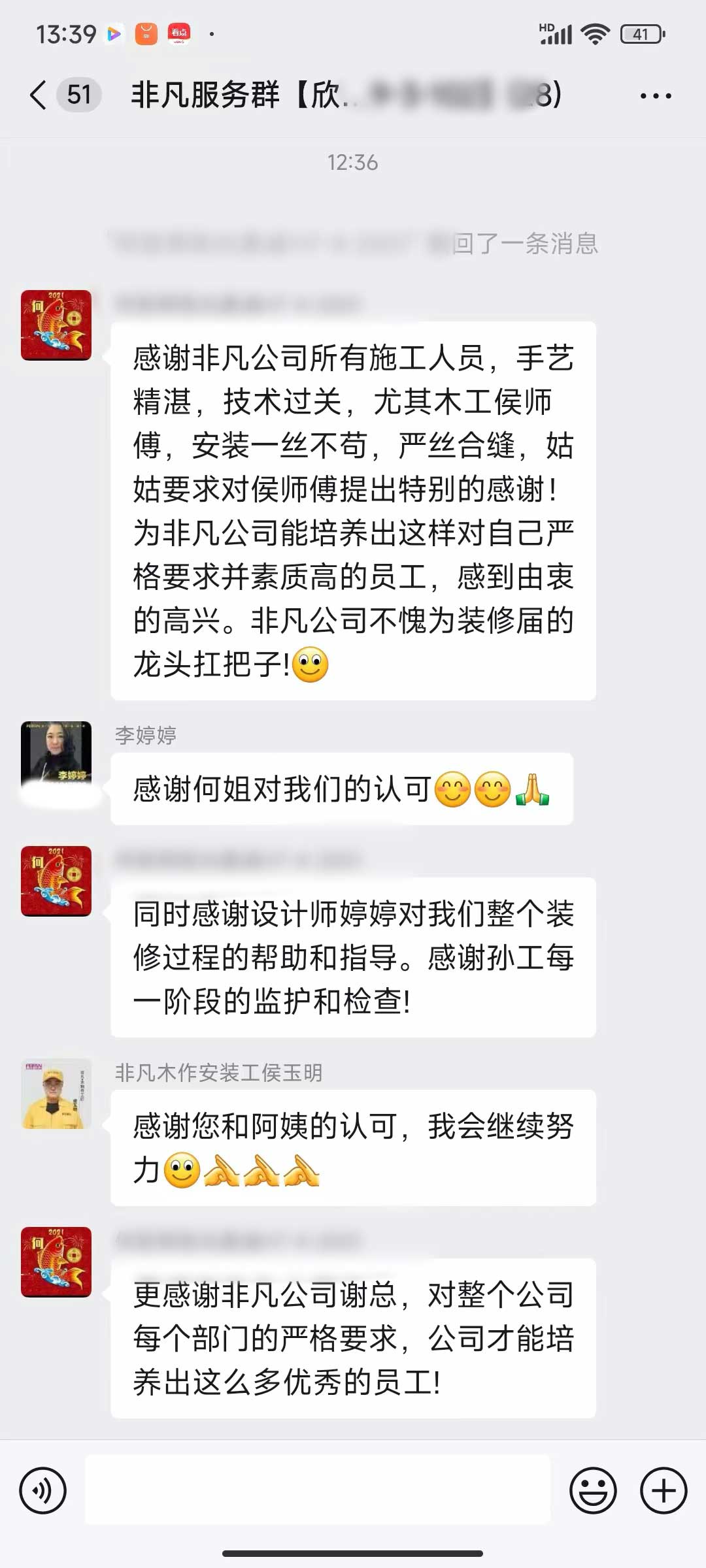Switch to voice message input
Viewport: 706px width, 1568px height.
pos(43,1490)
